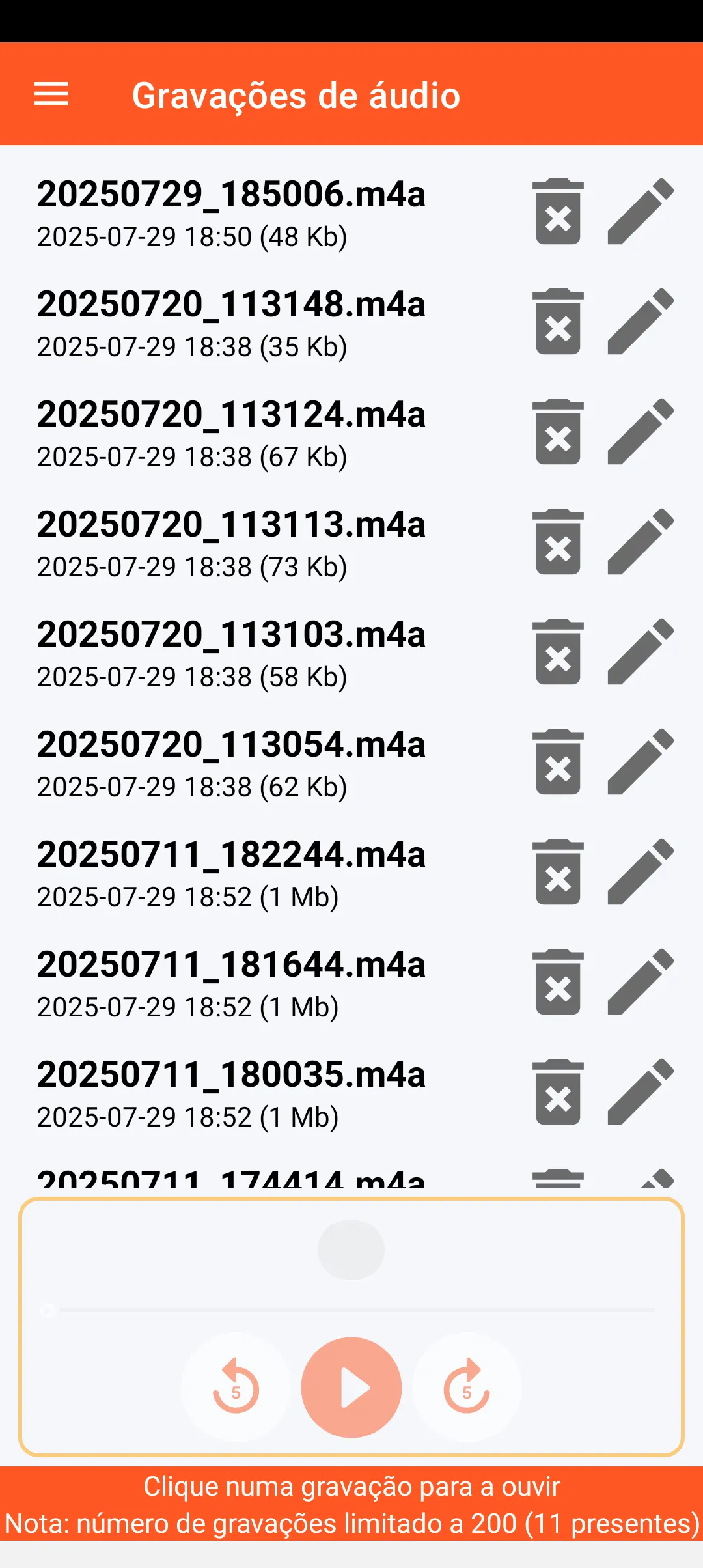
Task: Play recording 20250720_113148.m4a
Action: (x=231, y=322)
